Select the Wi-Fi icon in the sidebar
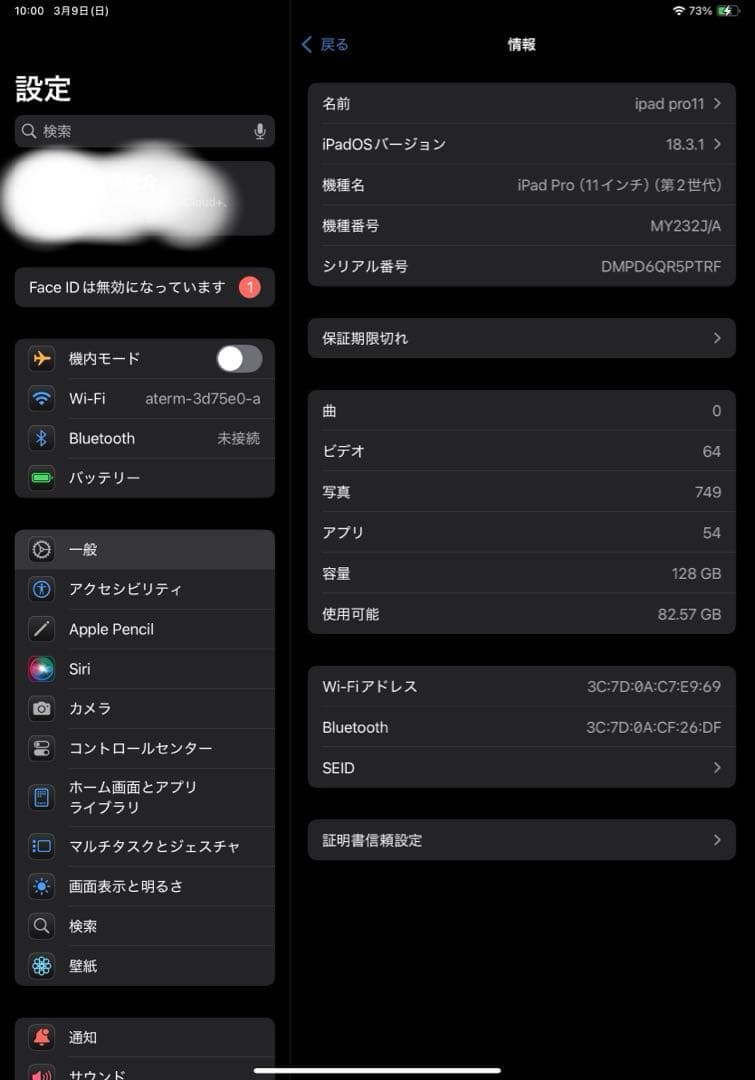This screenshot has width=755, height=1080. pos(41,398)
